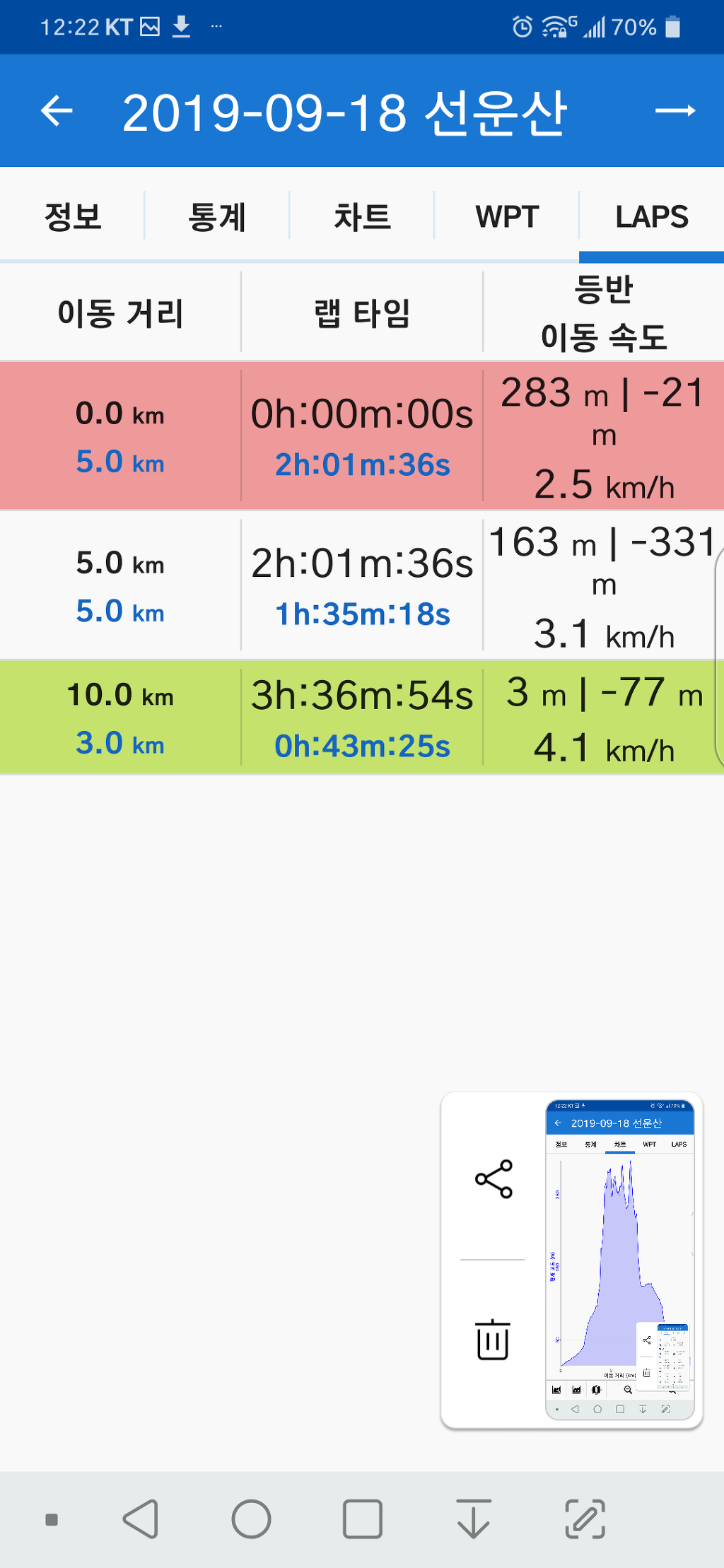Switch to the 통계 tab
This screenshot has height=1568, width=724.
[x=217, y=216]
